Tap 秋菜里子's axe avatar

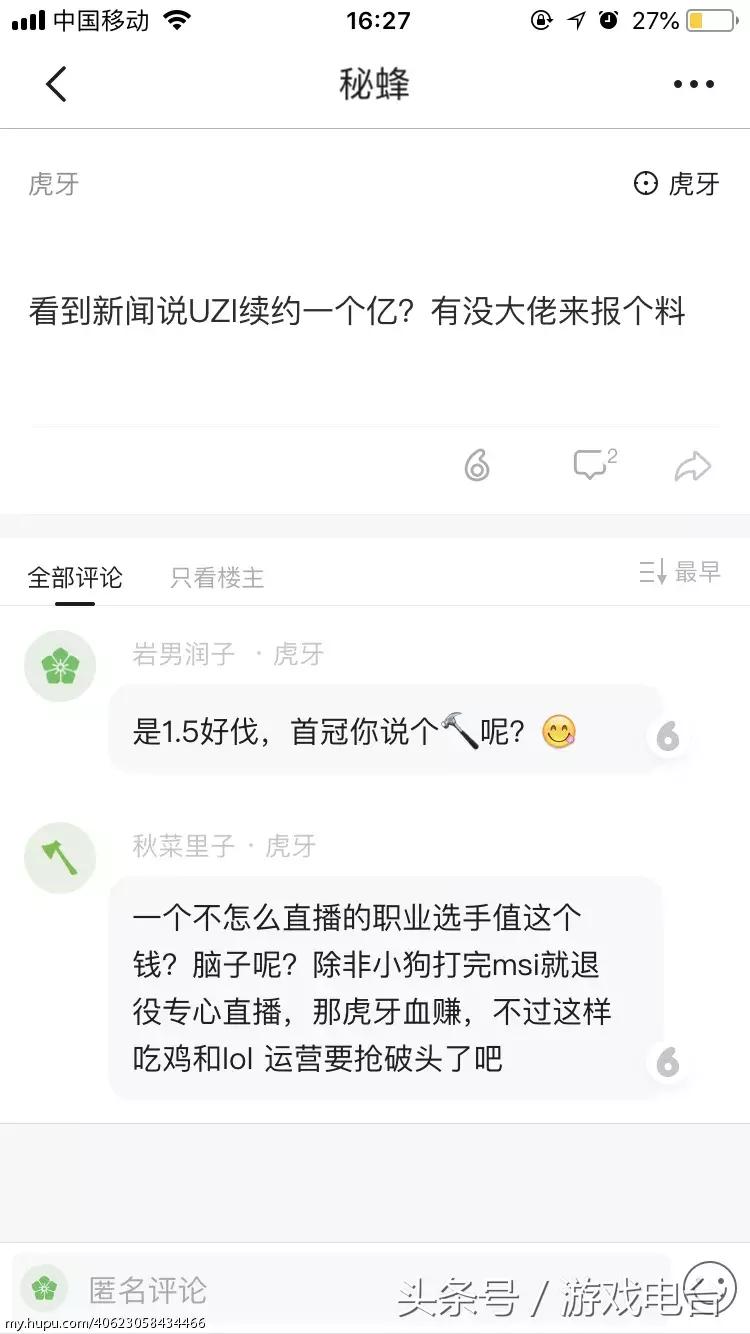60,857
